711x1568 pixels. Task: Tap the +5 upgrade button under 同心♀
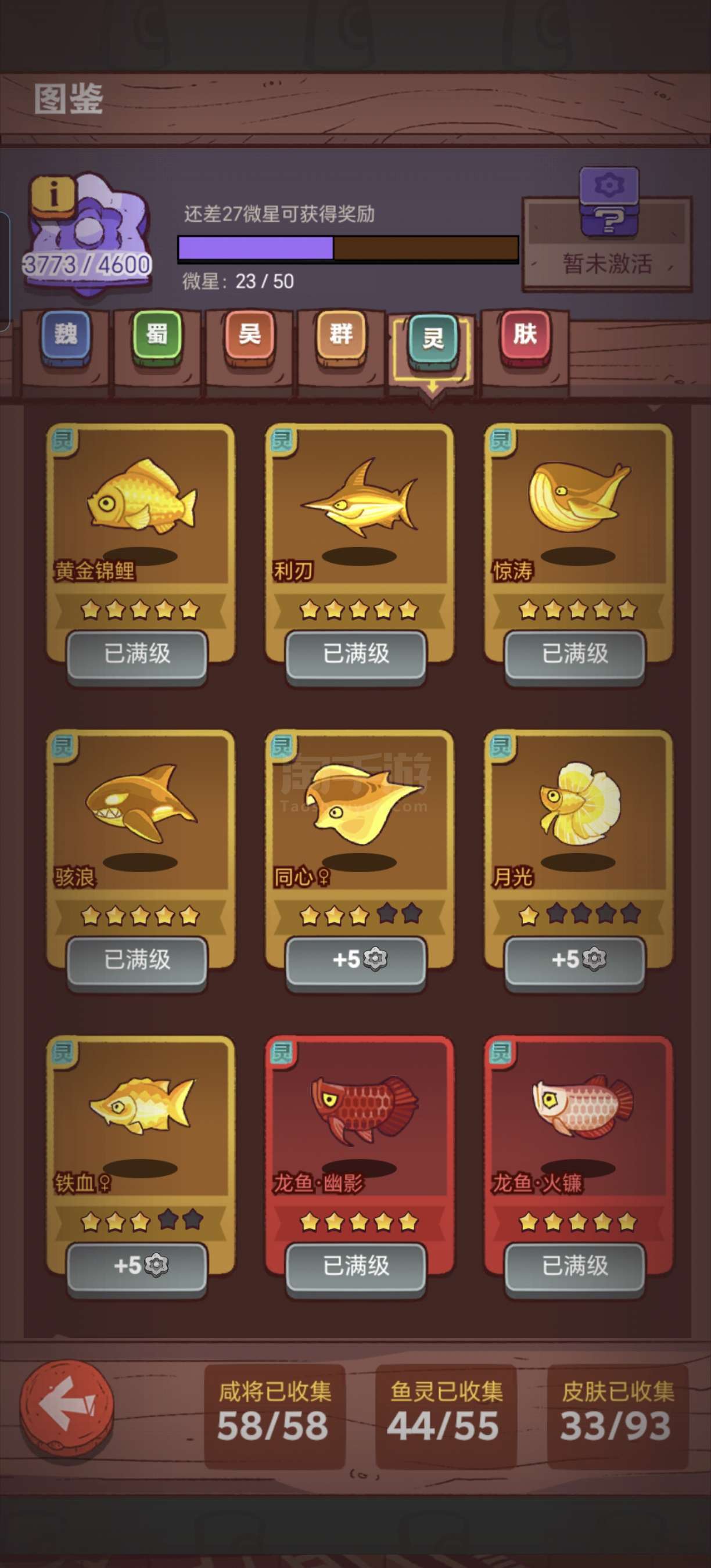point(357,961)
